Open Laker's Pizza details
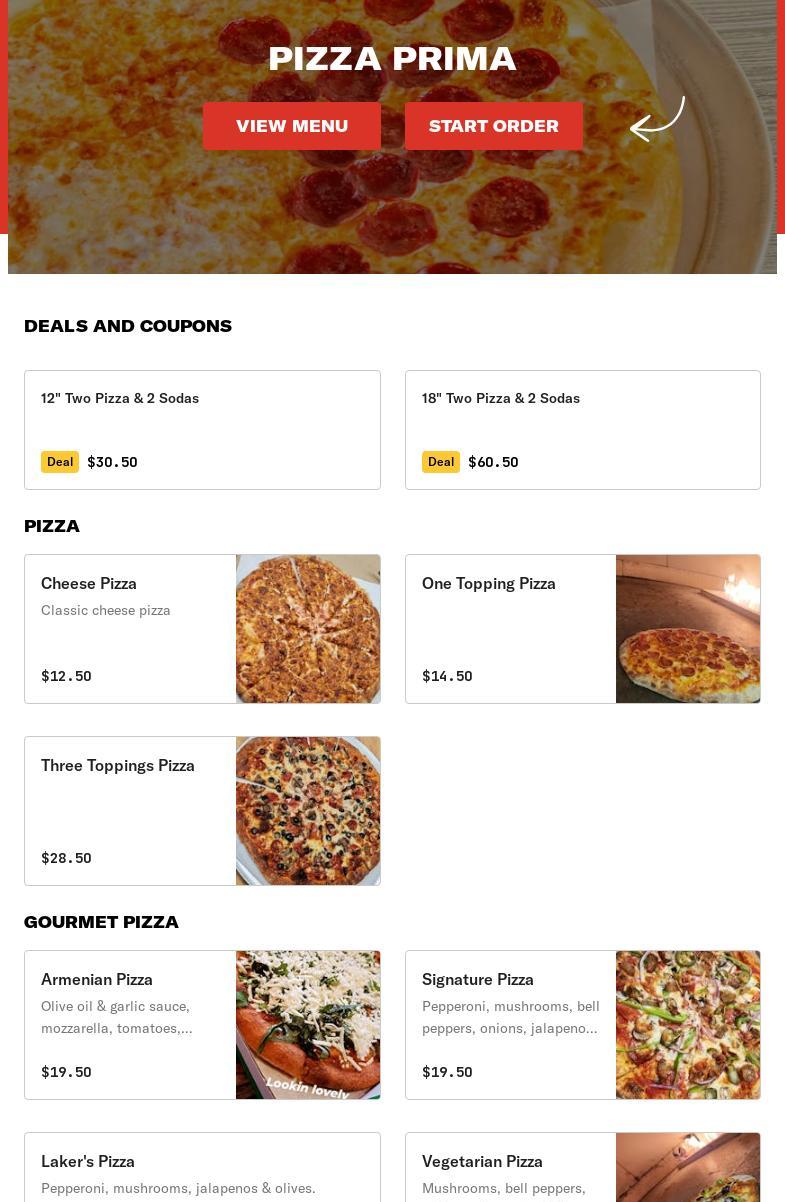This screenshot has height=1202, width=785. (x=202, y=1170)
